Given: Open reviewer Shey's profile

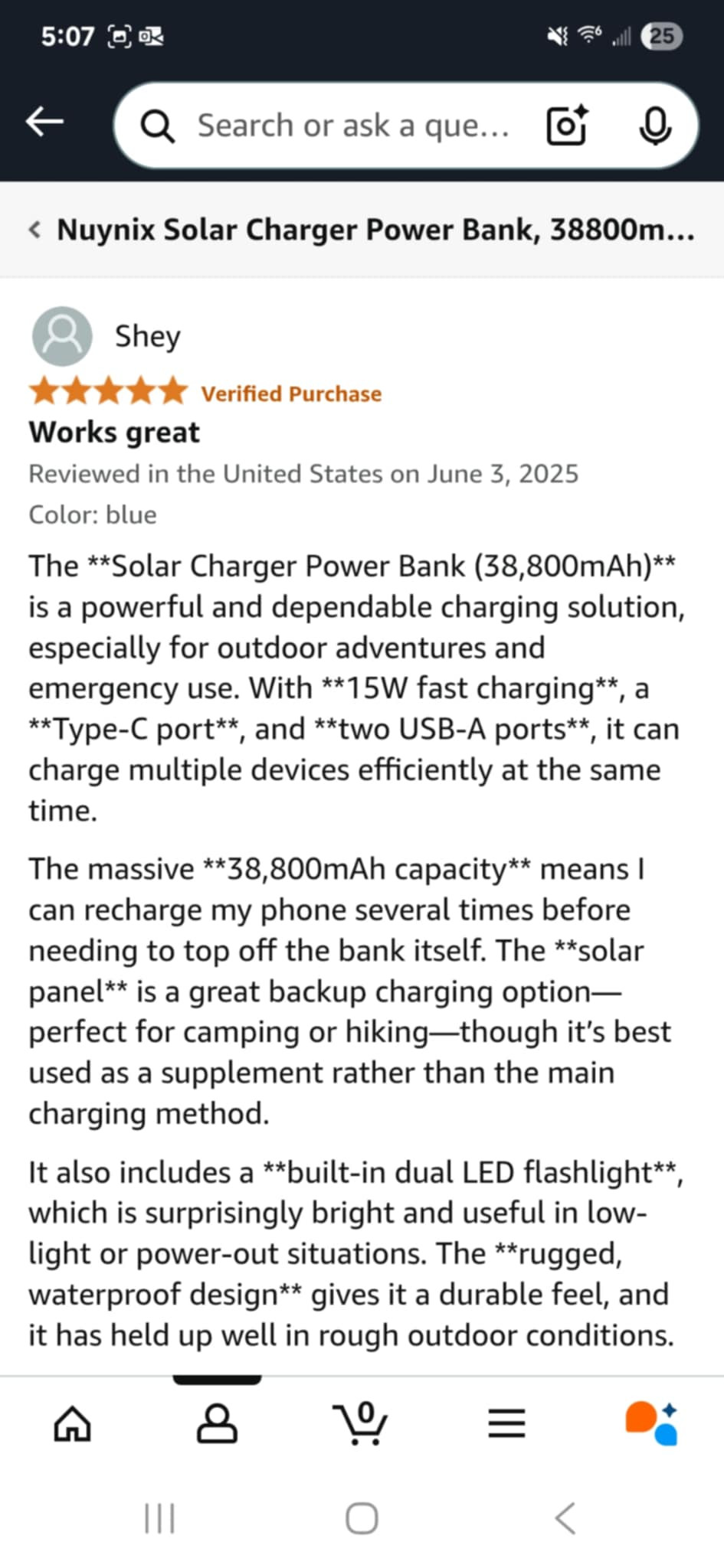Looking at the screenshot, I should click(x=107, y=336).
